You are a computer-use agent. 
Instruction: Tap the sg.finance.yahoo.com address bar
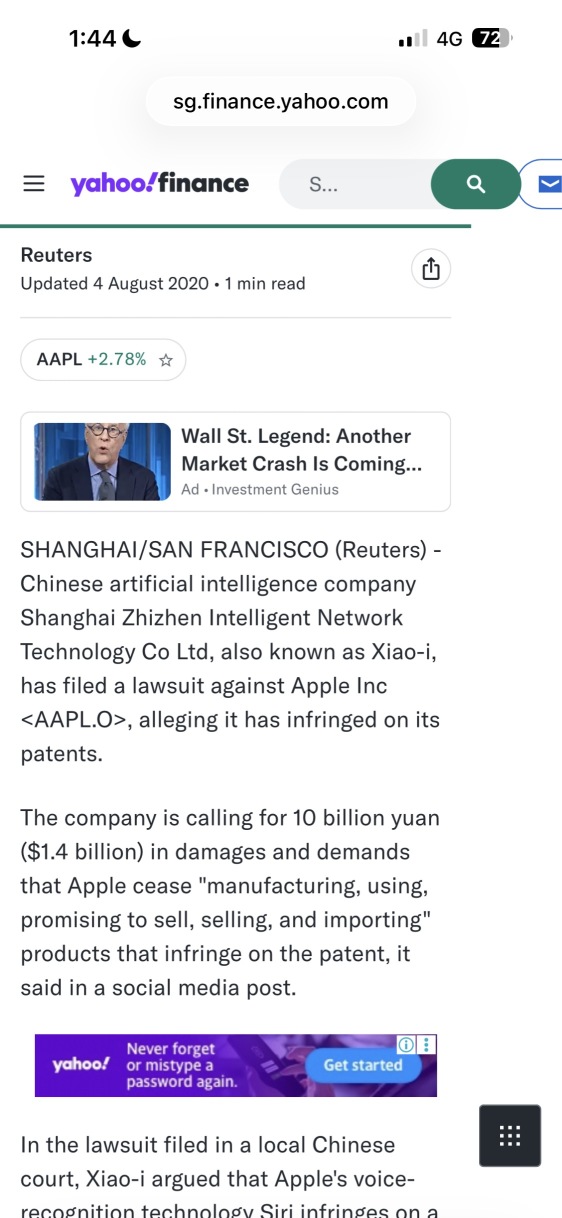(281, 101)
